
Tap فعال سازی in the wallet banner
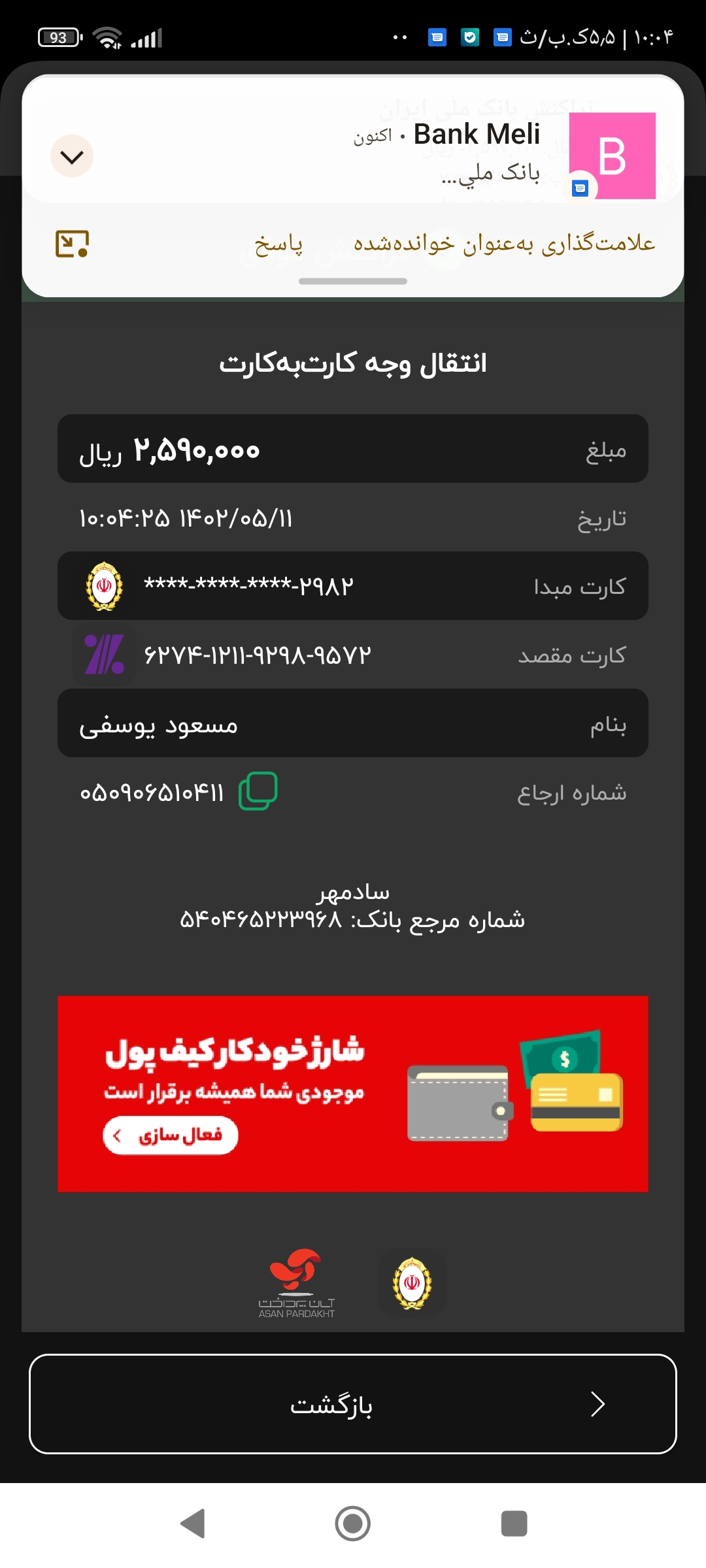(170, 1135)
